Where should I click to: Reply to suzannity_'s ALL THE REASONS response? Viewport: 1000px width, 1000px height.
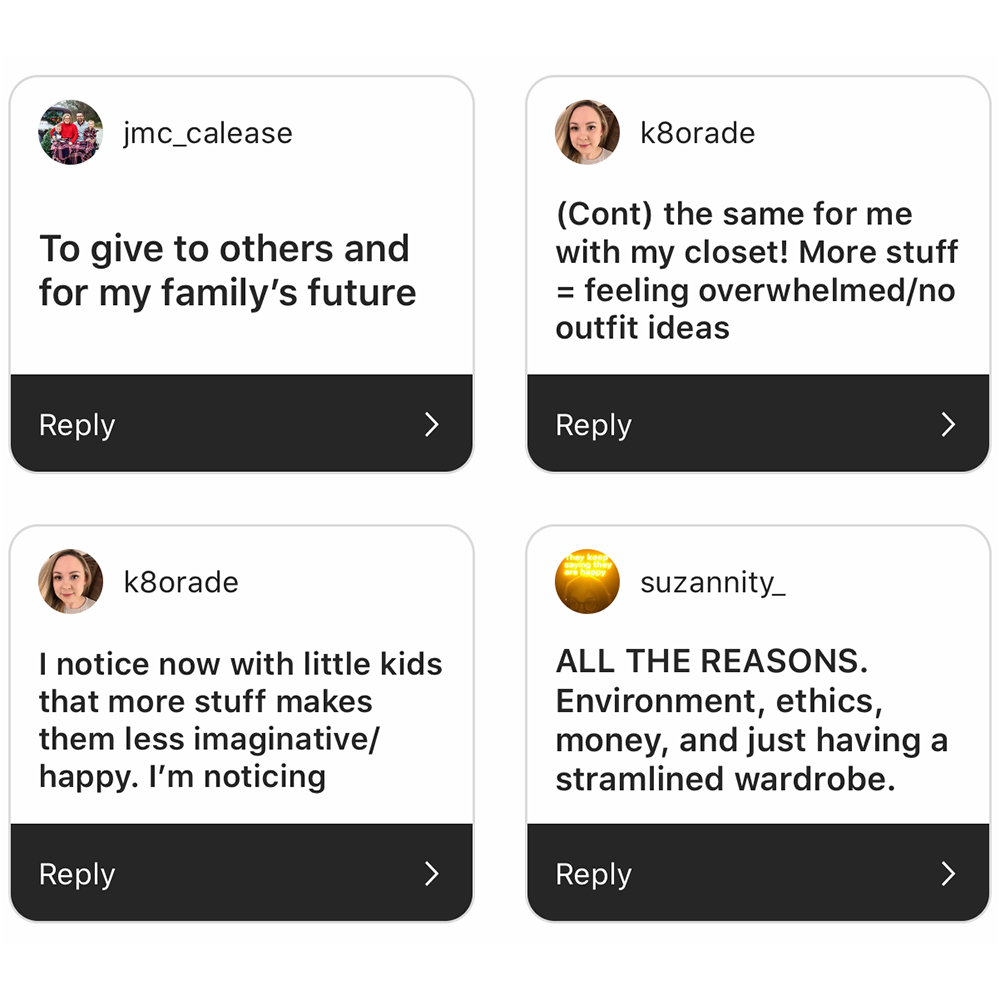pos(757,873)
